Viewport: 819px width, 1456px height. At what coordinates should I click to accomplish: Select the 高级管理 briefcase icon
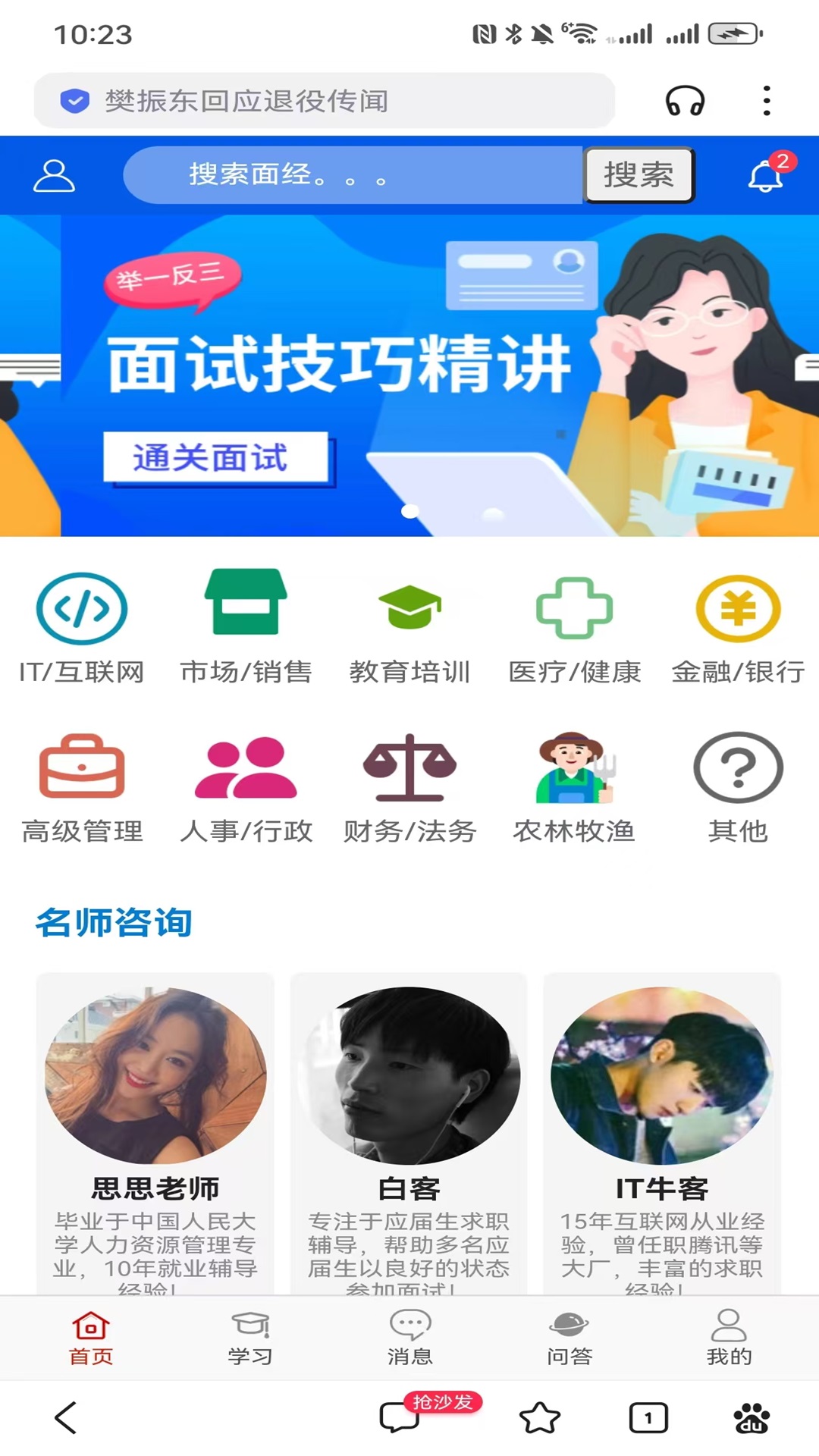(x=81, y=767)
